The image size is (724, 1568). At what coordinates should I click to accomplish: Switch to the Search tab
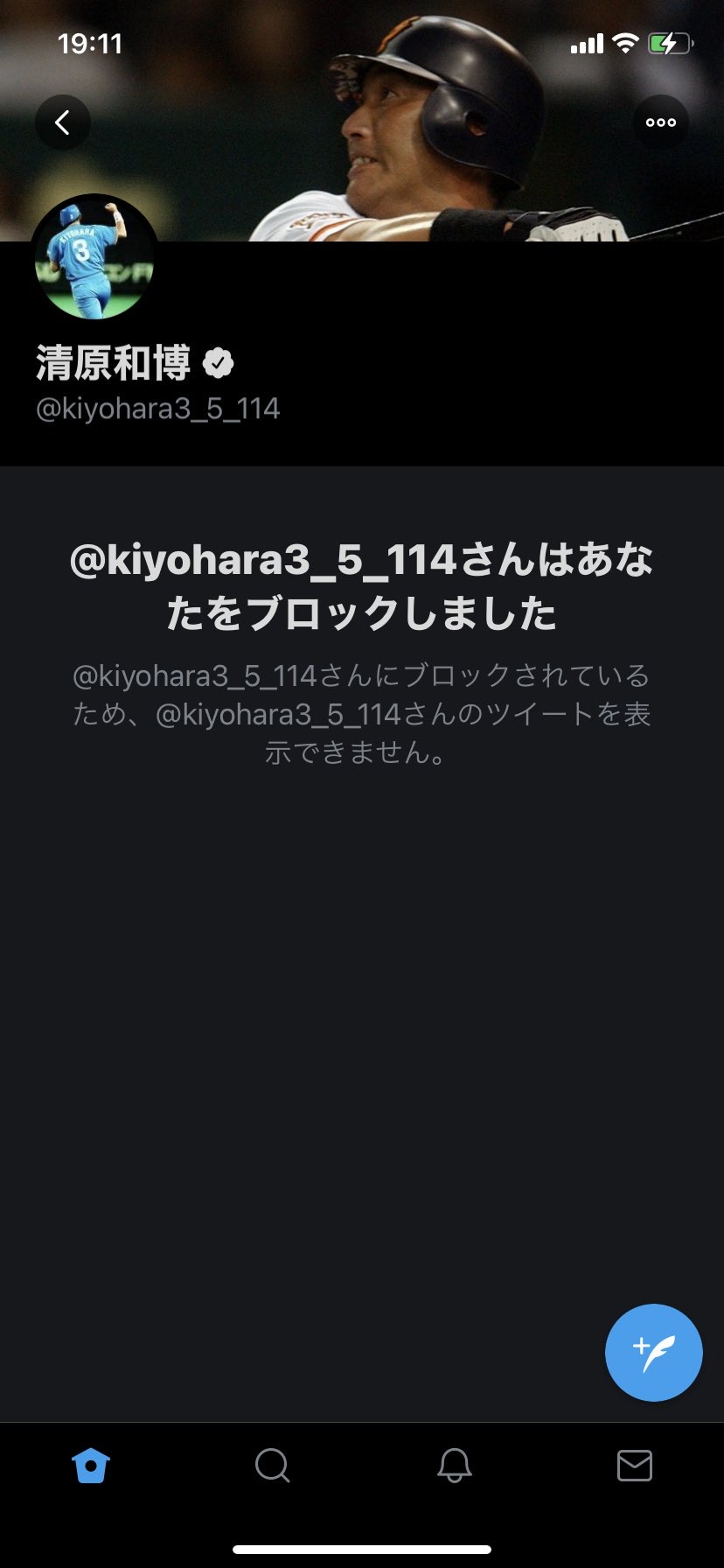click(x=272, y=1466)
